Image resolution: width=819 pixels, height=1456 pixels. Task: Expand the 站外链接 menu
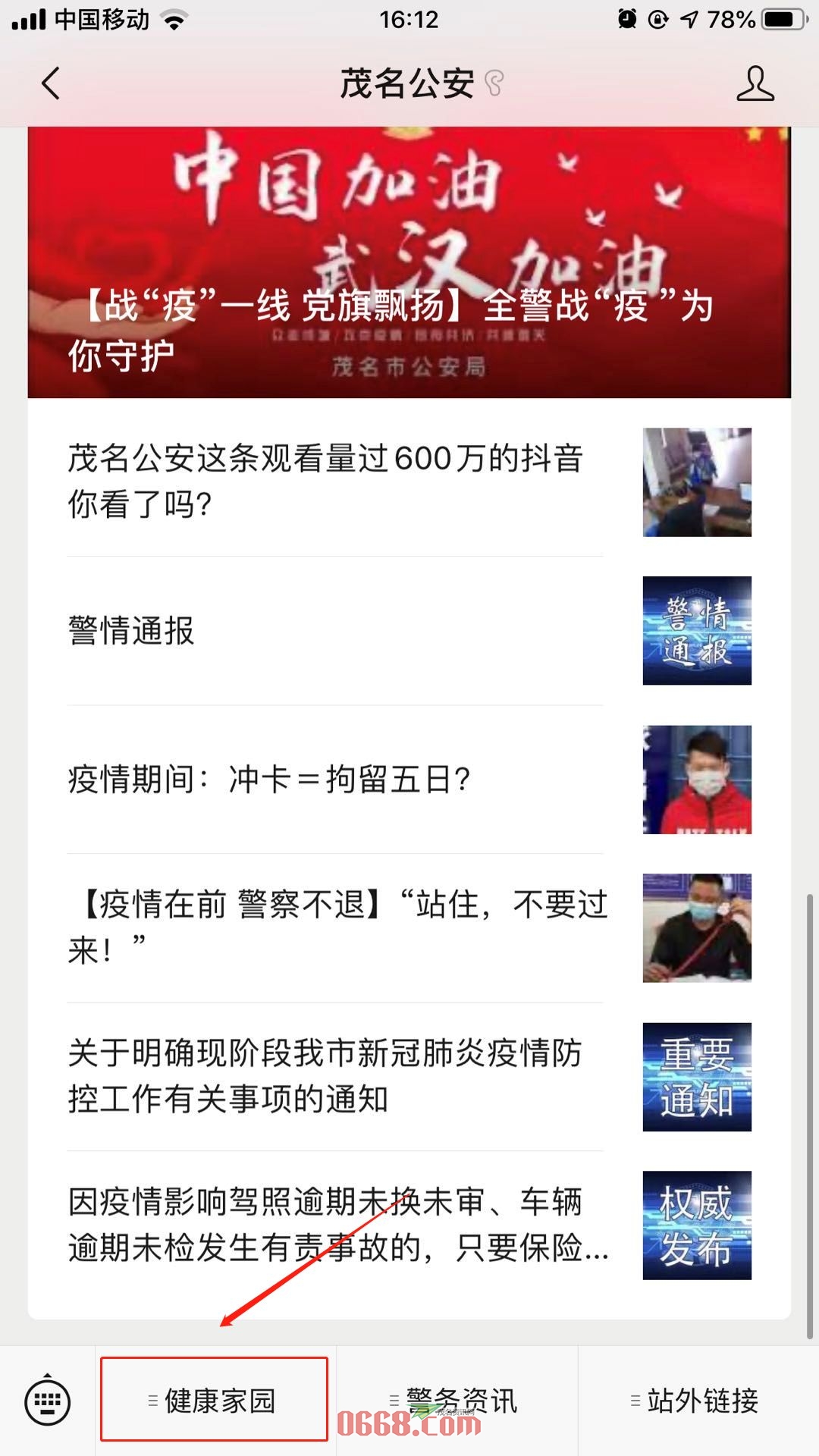[x=698, y=1401]
